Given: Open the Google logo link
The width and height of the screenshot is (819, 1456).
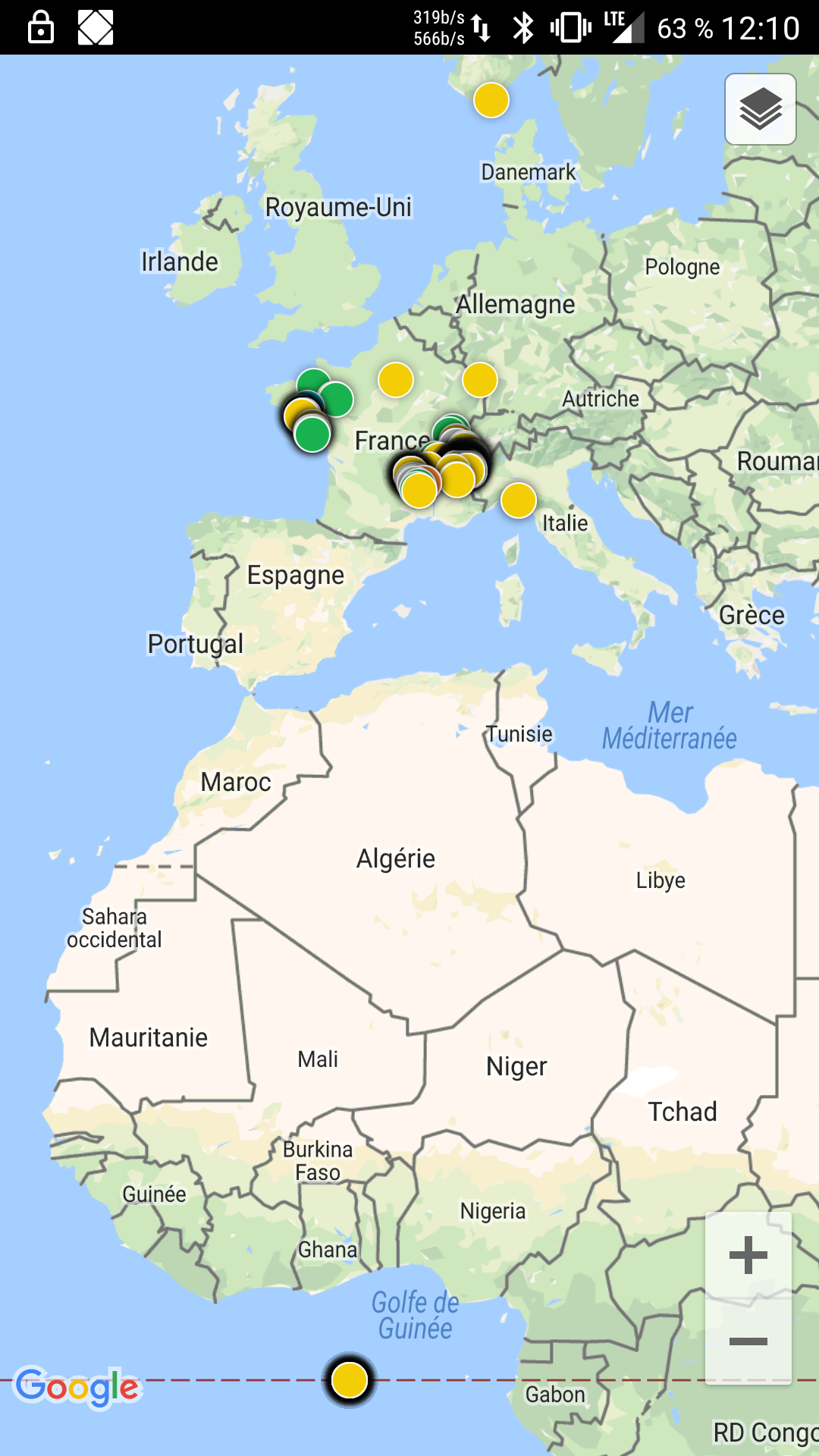Looking at the screenshot, I should 77,1387.
